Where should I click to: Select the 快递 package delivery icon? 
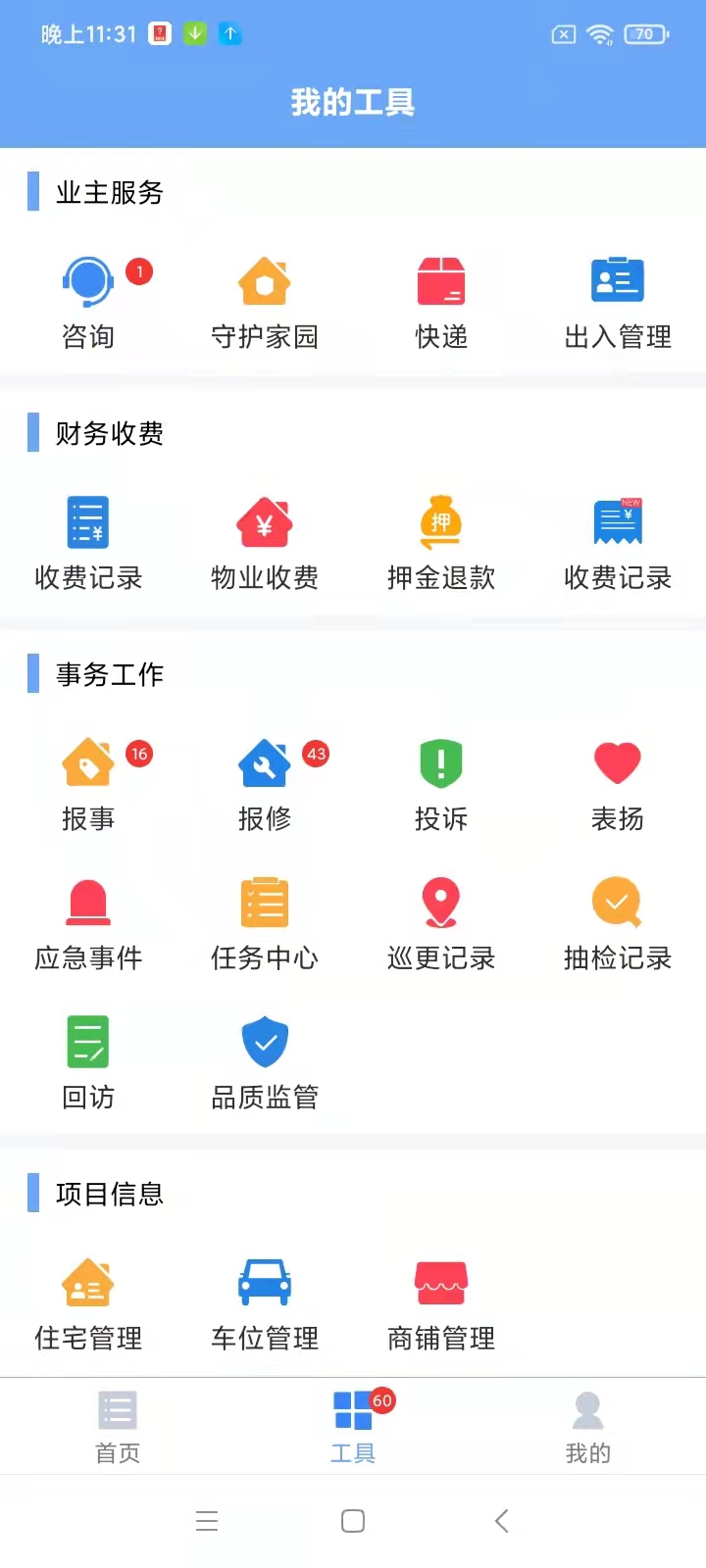click(440, 299)
